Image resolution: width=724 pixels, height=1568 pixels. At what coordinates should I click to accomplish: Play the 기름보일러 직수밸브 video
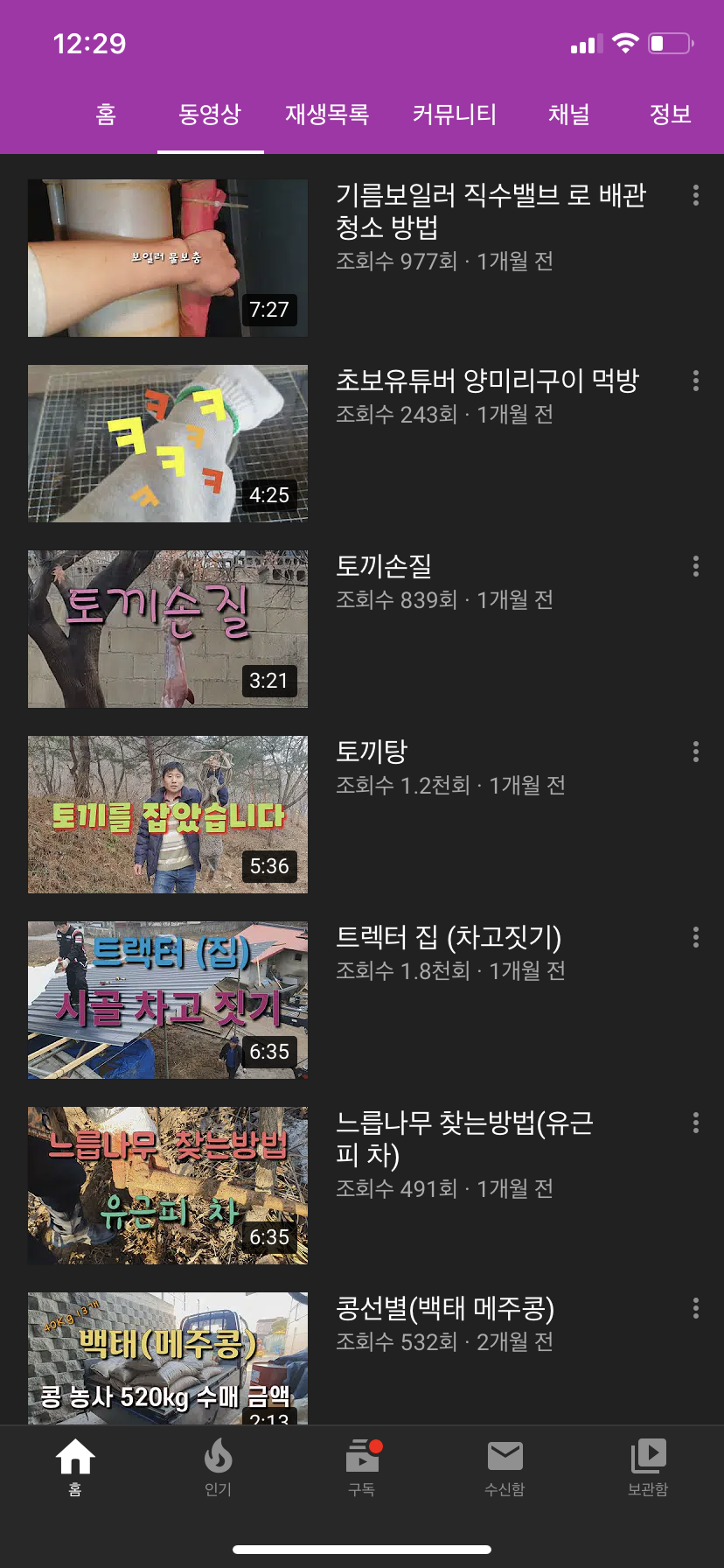coord(168,258)
